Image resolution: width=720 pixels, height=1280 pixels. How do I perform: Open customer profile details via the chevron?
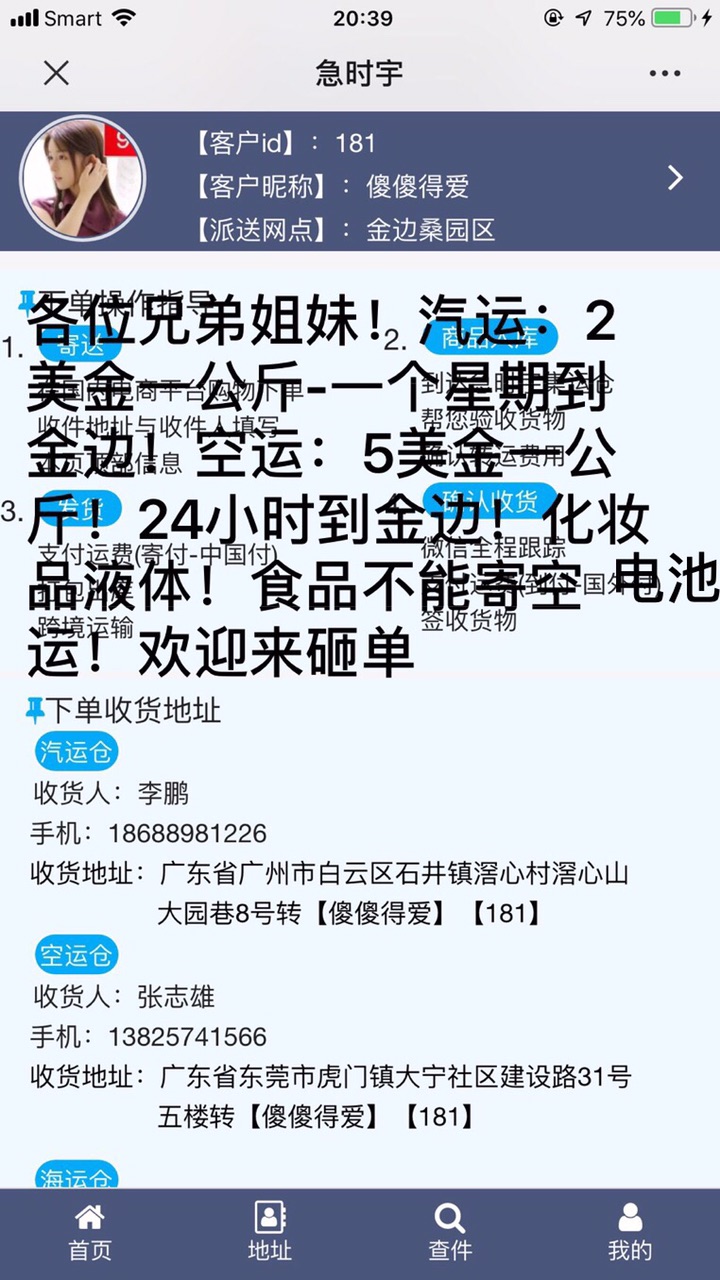676,178
